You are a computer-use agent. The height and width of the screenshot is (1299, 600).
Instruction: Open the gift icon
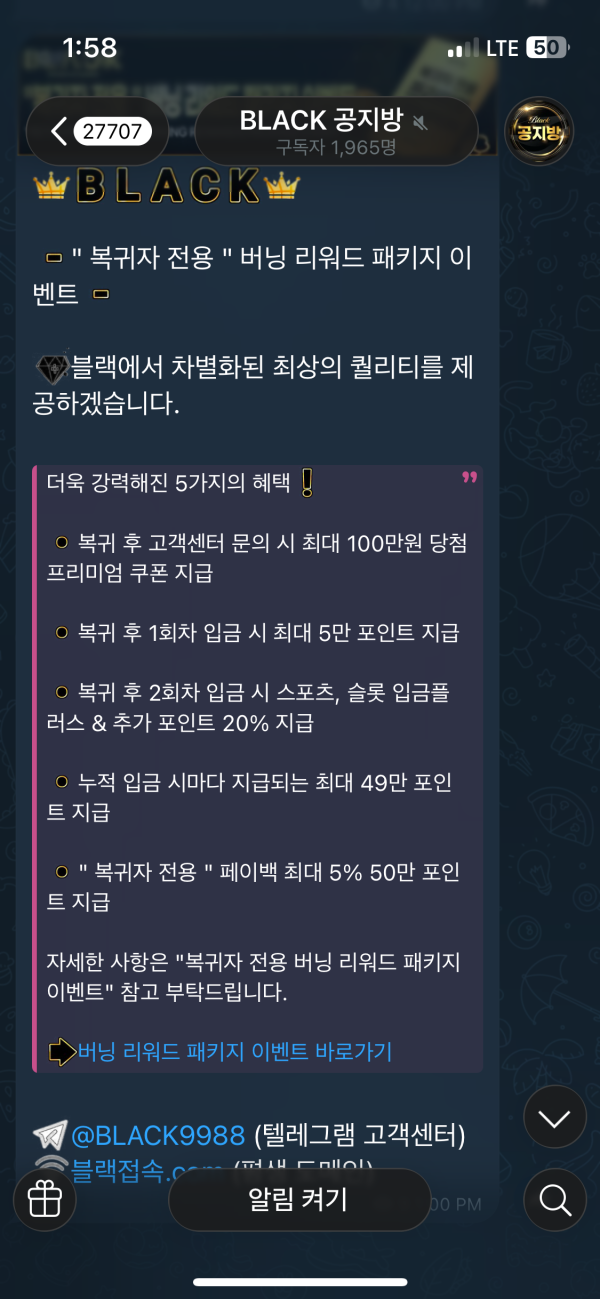[x=45, y=1198]
